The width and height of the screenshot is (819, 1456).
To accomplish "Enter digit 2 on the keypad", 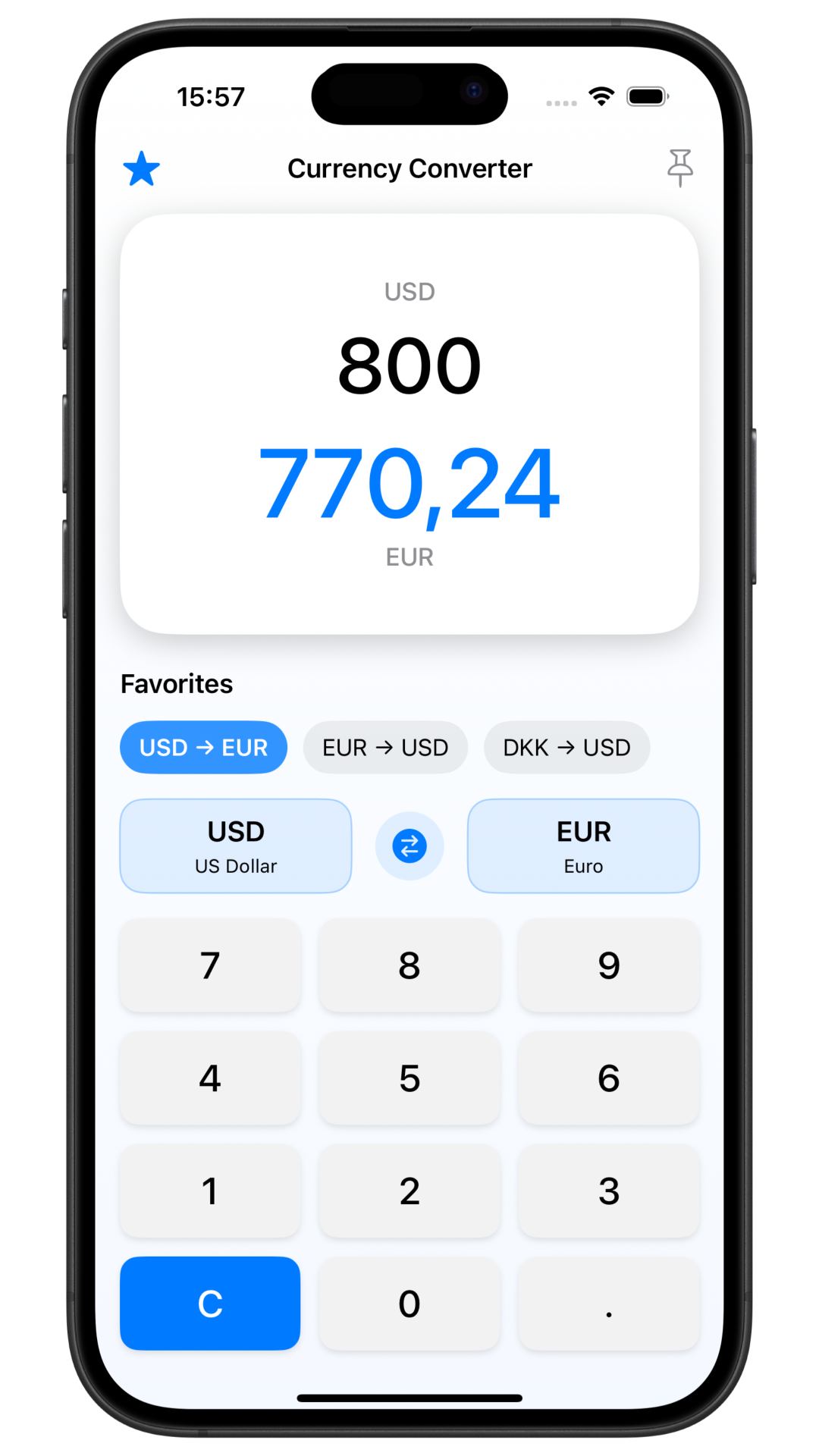I will pos(409,1191).
